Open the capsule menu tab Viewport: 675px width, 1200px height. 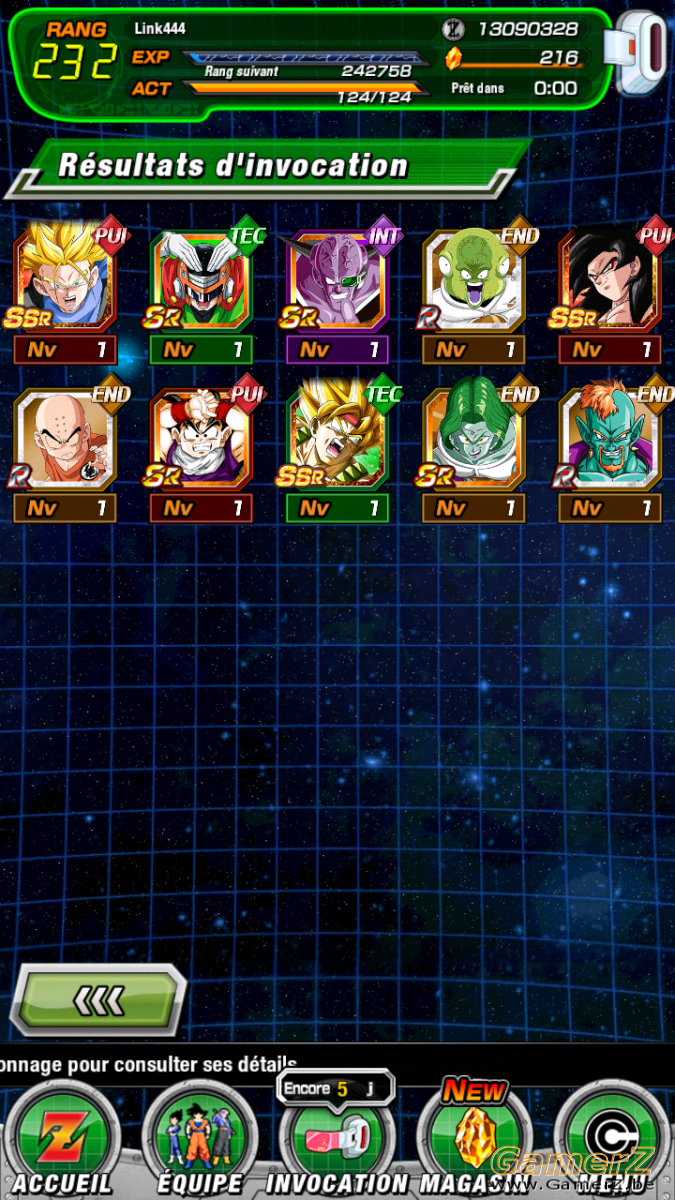click(612, 1140)
